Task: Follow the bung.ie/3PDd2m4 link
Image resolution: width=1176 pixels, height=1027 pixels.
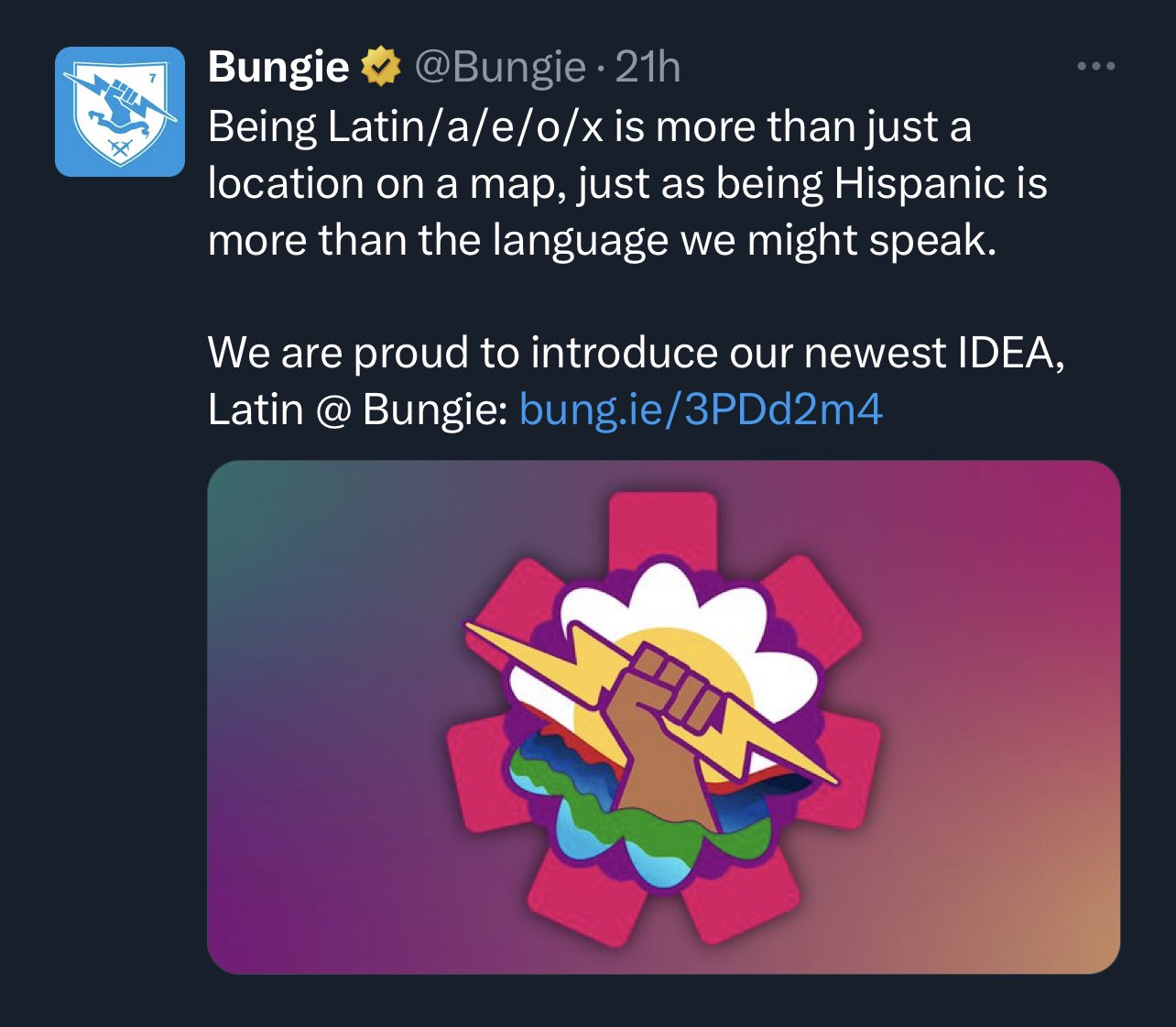Action: coord(701,409)
